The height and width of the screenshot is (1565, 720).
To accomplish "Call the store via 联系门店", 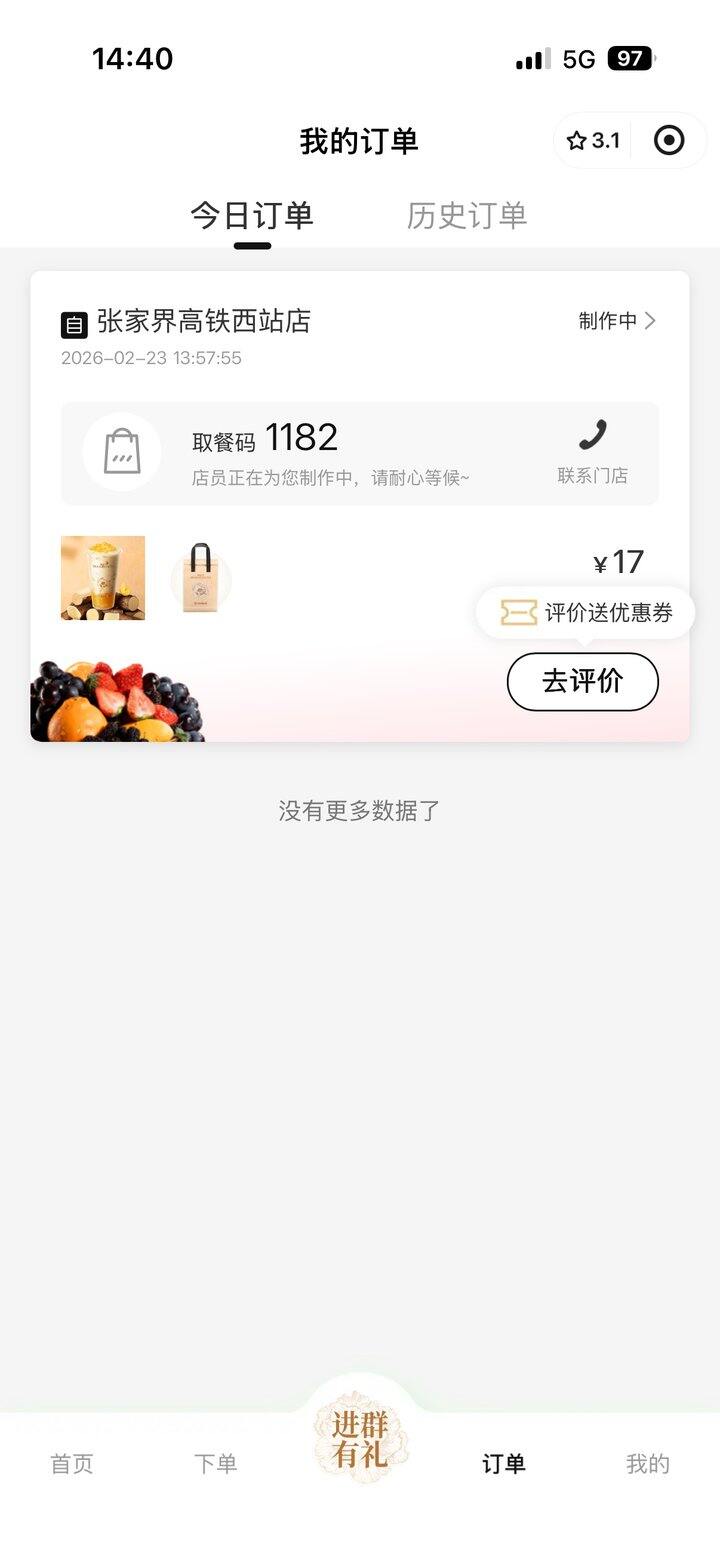I will (593, 451).
